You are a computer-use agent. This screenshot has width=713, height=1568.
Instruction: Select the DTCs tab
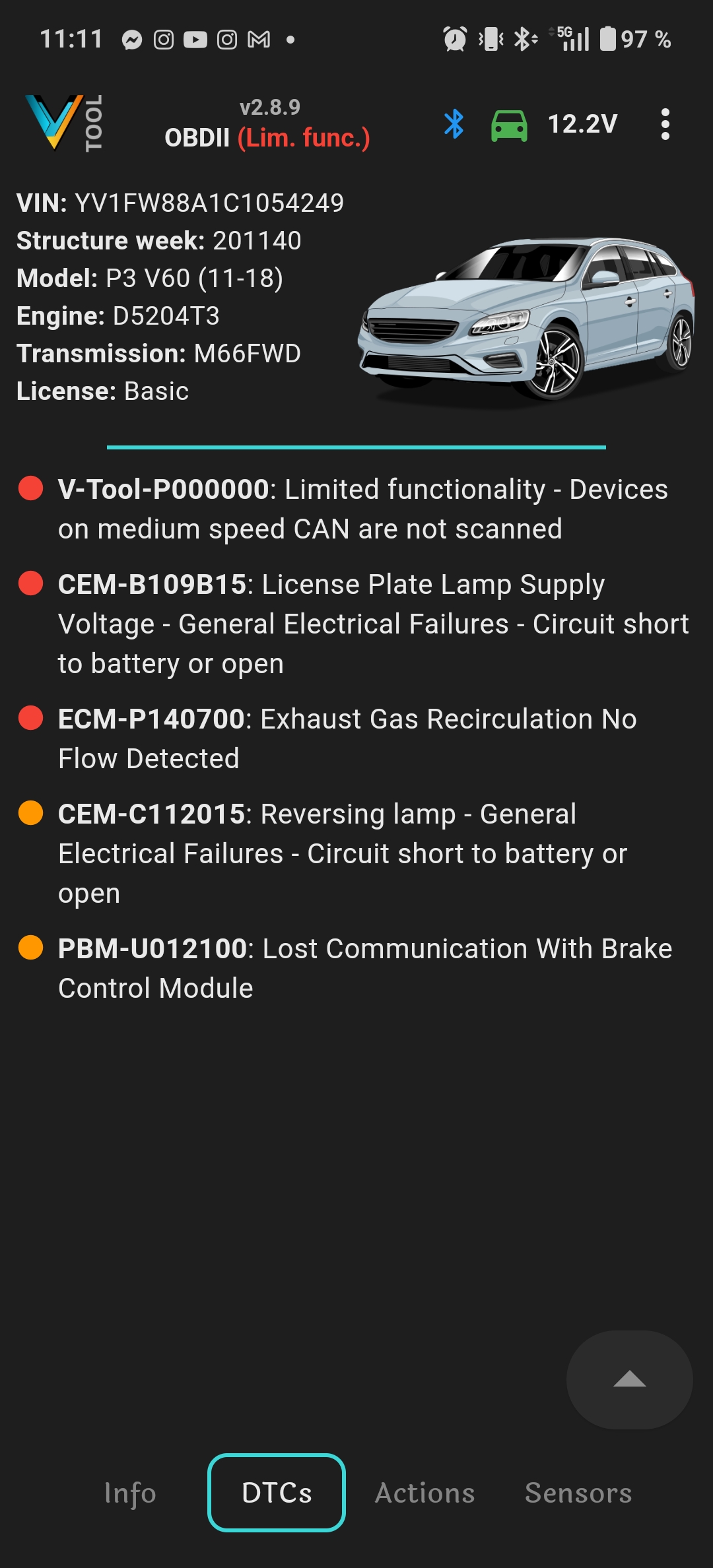[277, 1493]
